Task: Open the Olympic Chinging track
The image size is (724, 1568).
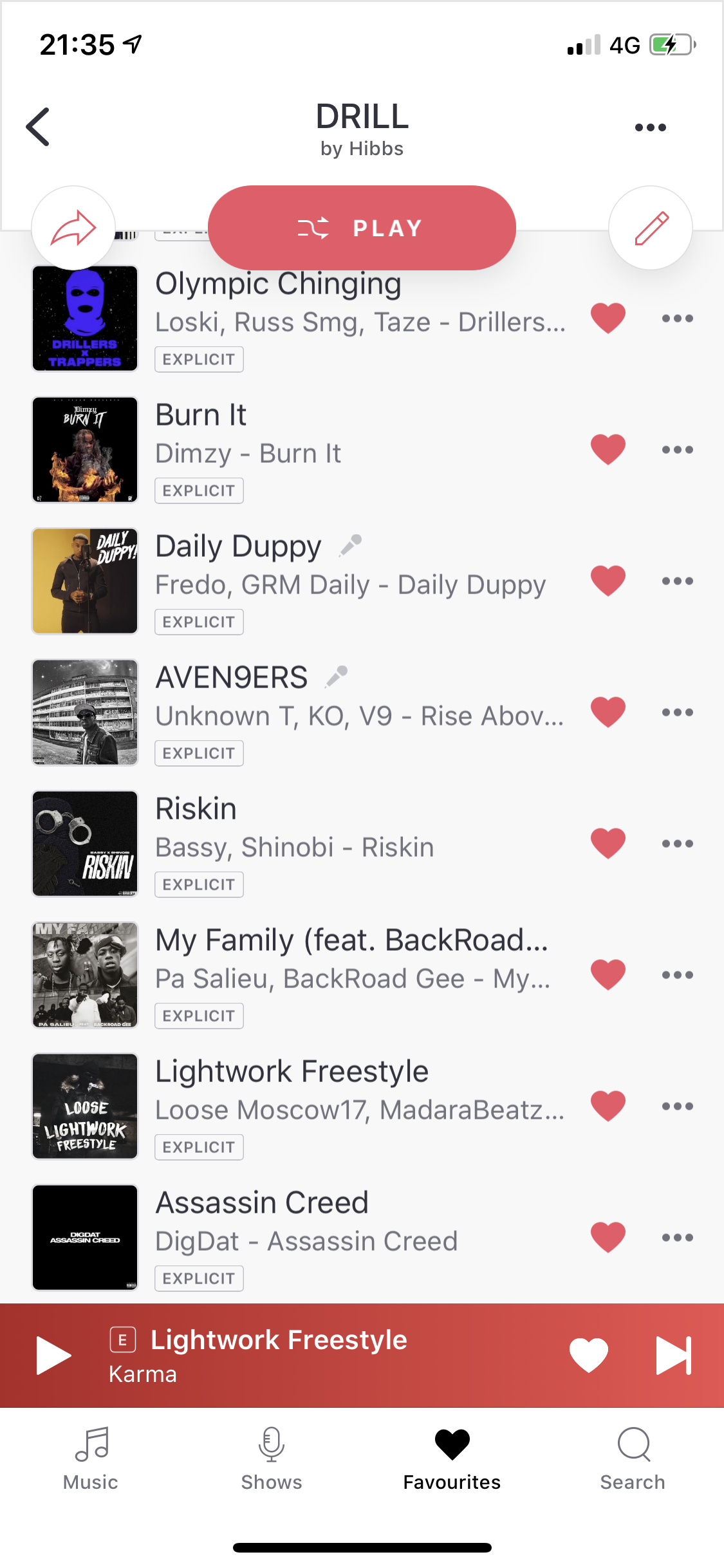Action: [x=360, y=319]
